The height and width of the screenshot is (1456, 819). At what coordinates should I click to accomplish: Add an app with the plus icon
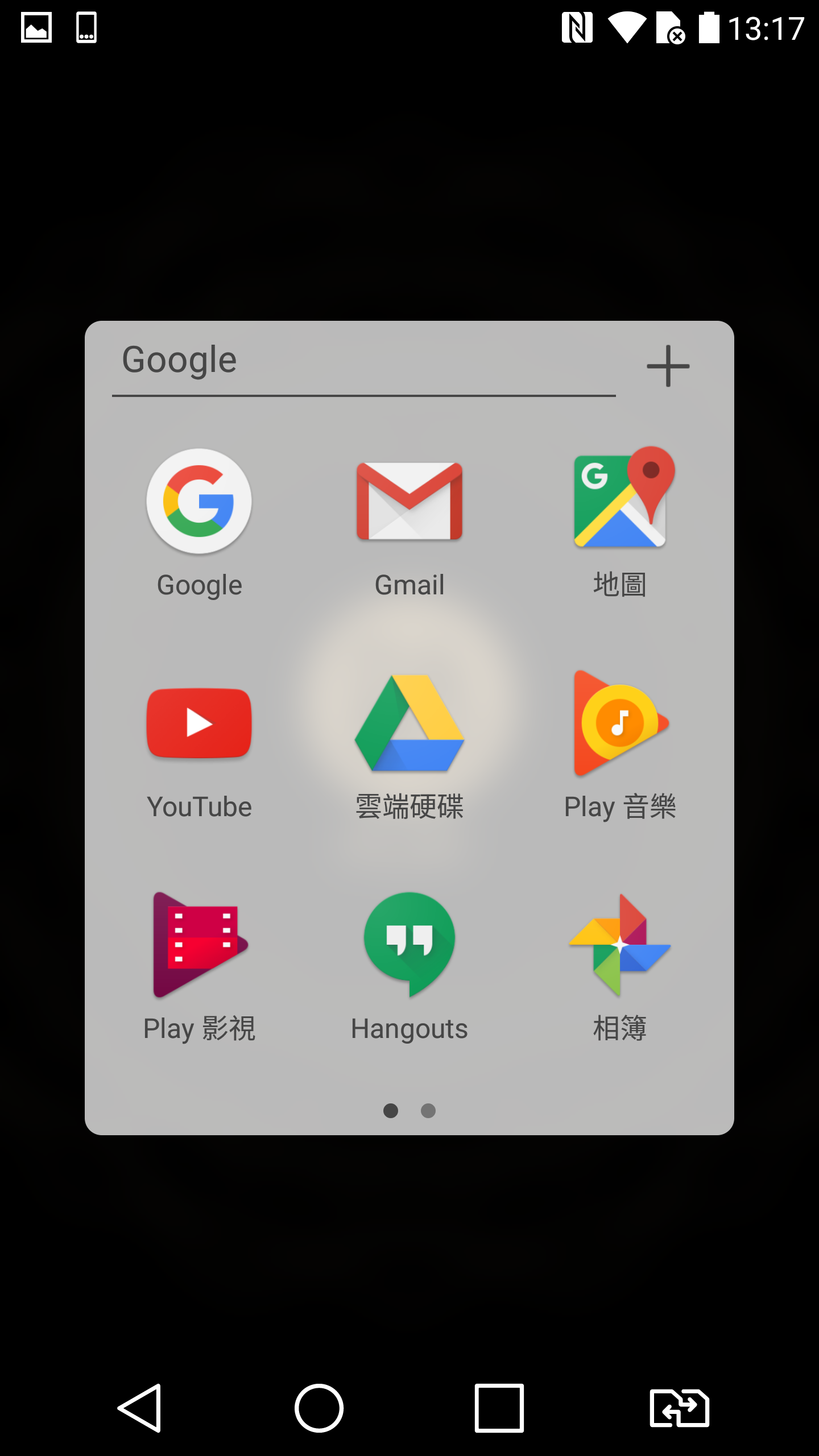click(x=668, y=366)
